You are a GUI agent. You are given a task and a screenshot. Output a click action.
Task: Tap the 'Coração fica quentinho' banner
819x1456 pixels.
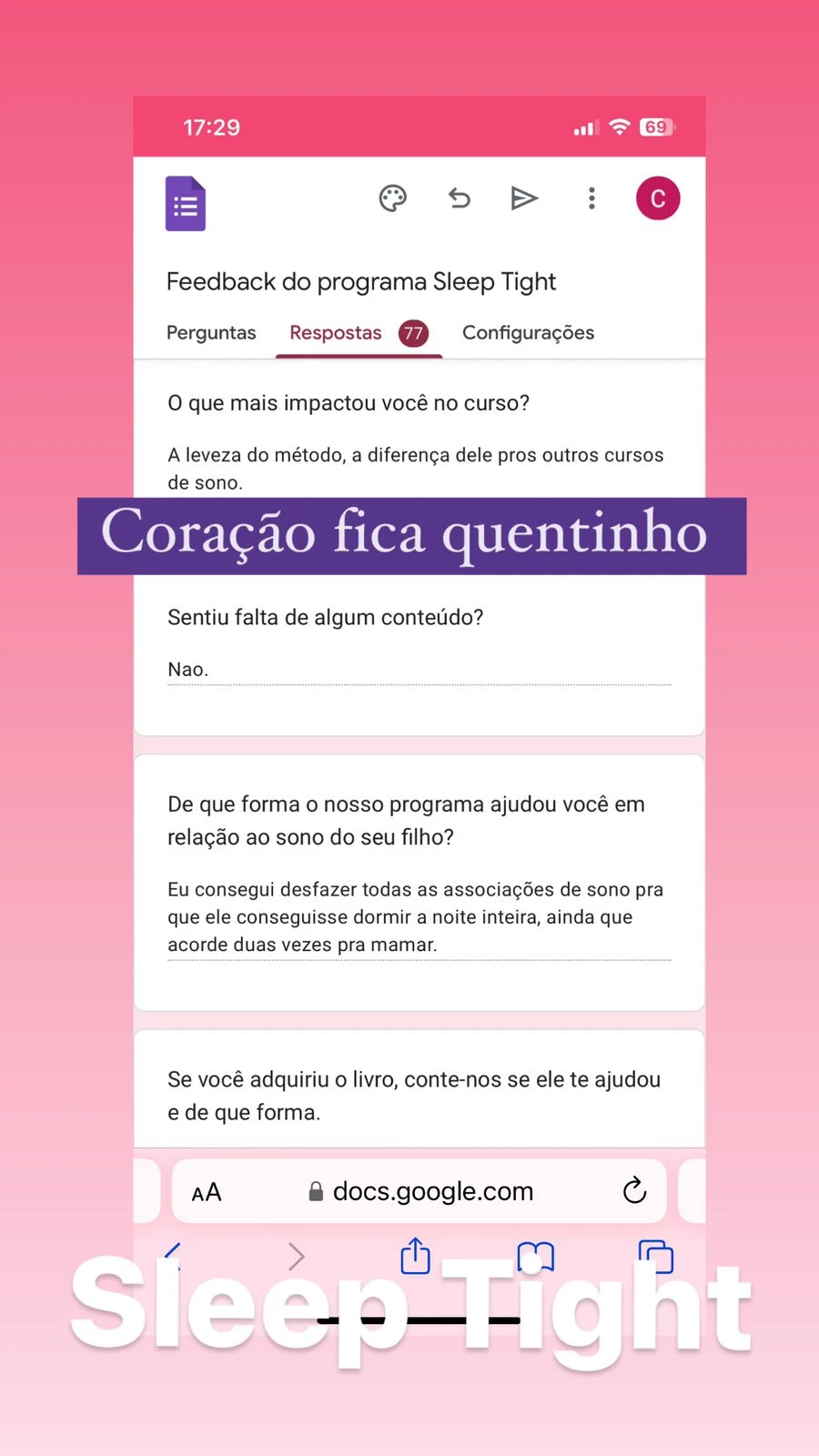click(410, 536)
